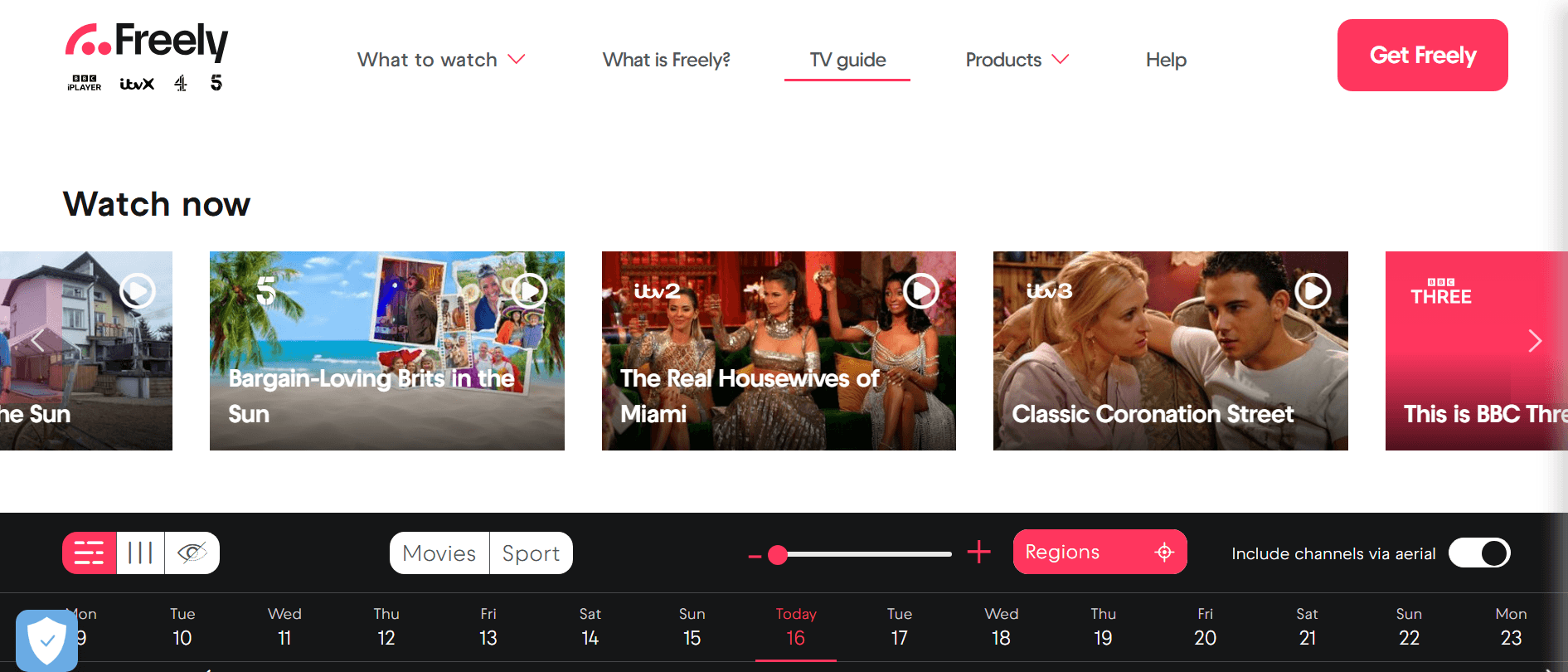Viewport: 1568px width, 672px height.
Task: Select Wed 18 in the date strip
Action: click(x=1001, y=626)
